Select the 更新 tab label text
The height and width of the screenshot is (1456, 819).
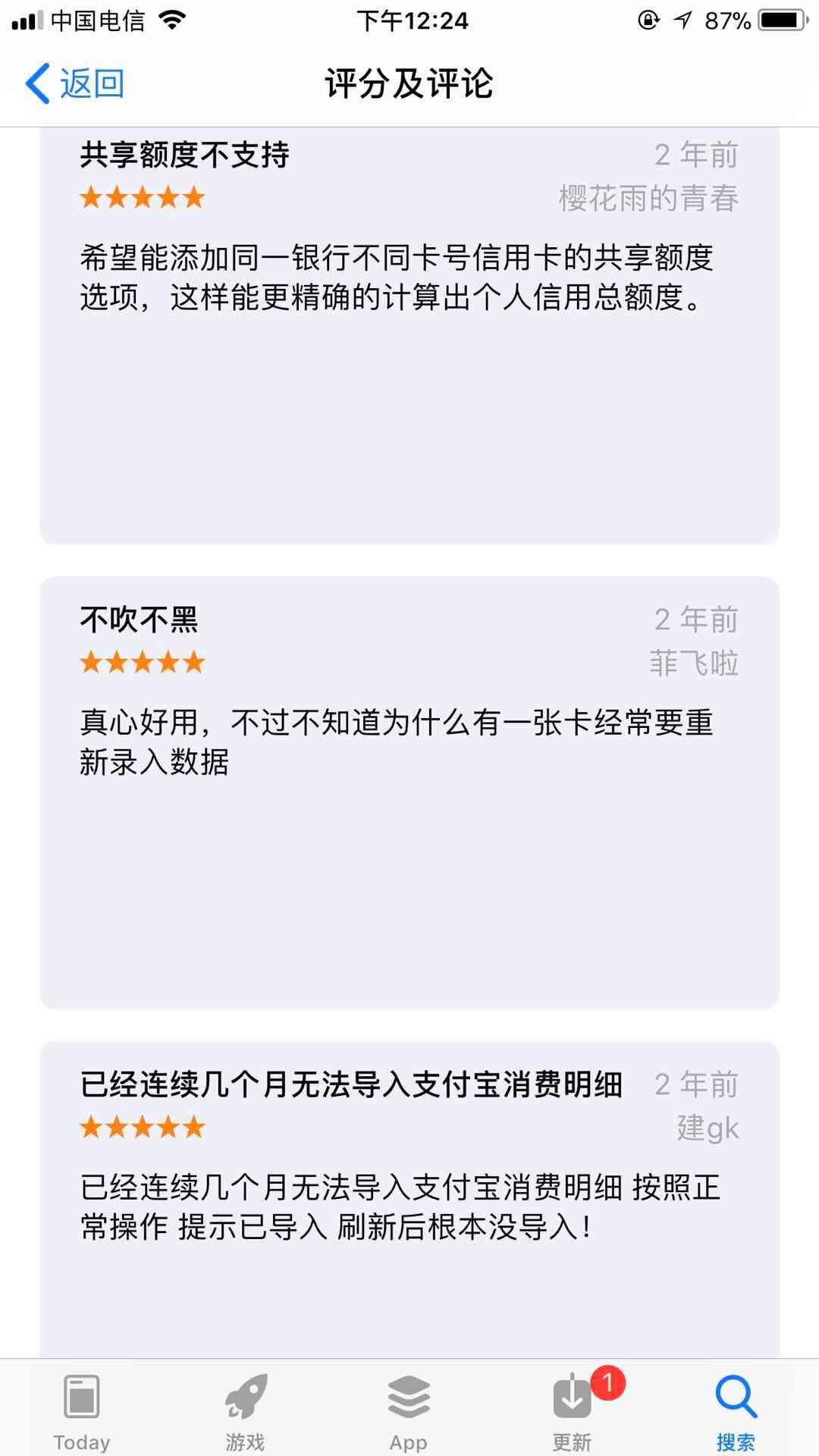[x=573, y=1441]
